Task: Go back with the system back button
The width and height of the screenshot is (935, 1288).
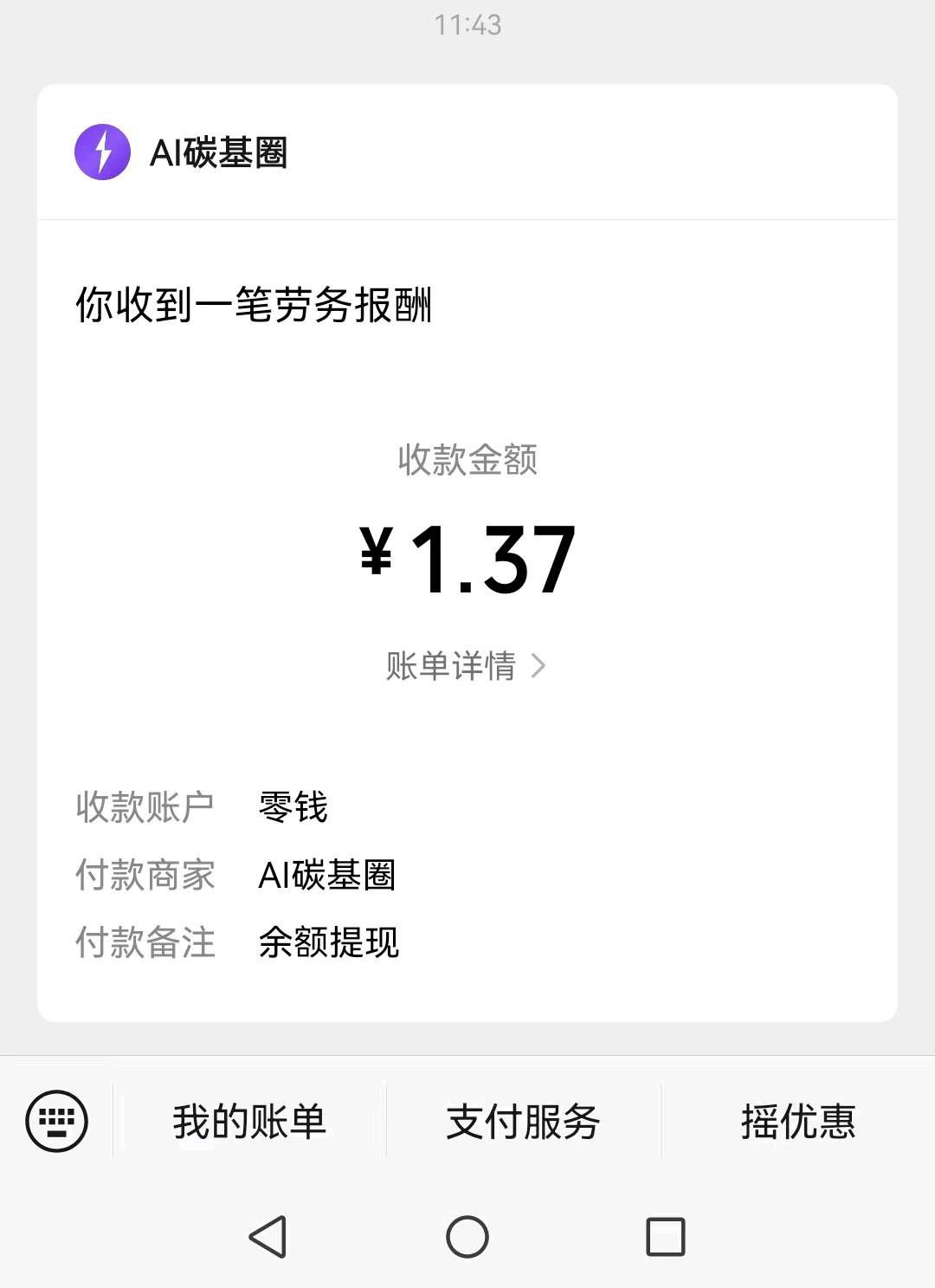Action: click(x=268, y=1237)
